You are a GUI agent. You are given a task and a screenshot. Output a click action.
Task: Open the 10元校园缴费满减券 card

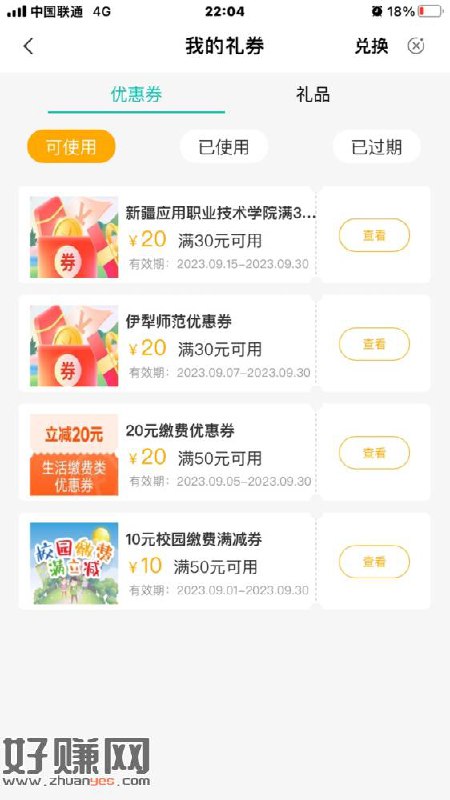pyautogui.click(x=166, y=561)
